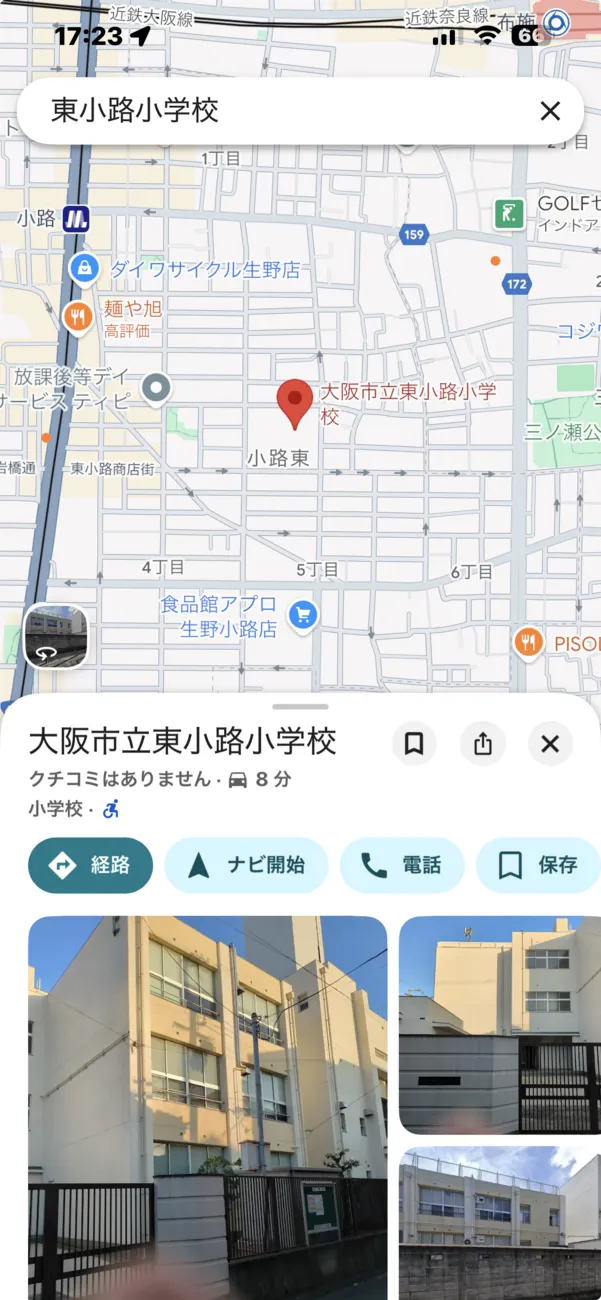Viewport: 601px width, 1300px height.
Task: Expand the sheet using the drag handle
Action: [x=300, y=706]
